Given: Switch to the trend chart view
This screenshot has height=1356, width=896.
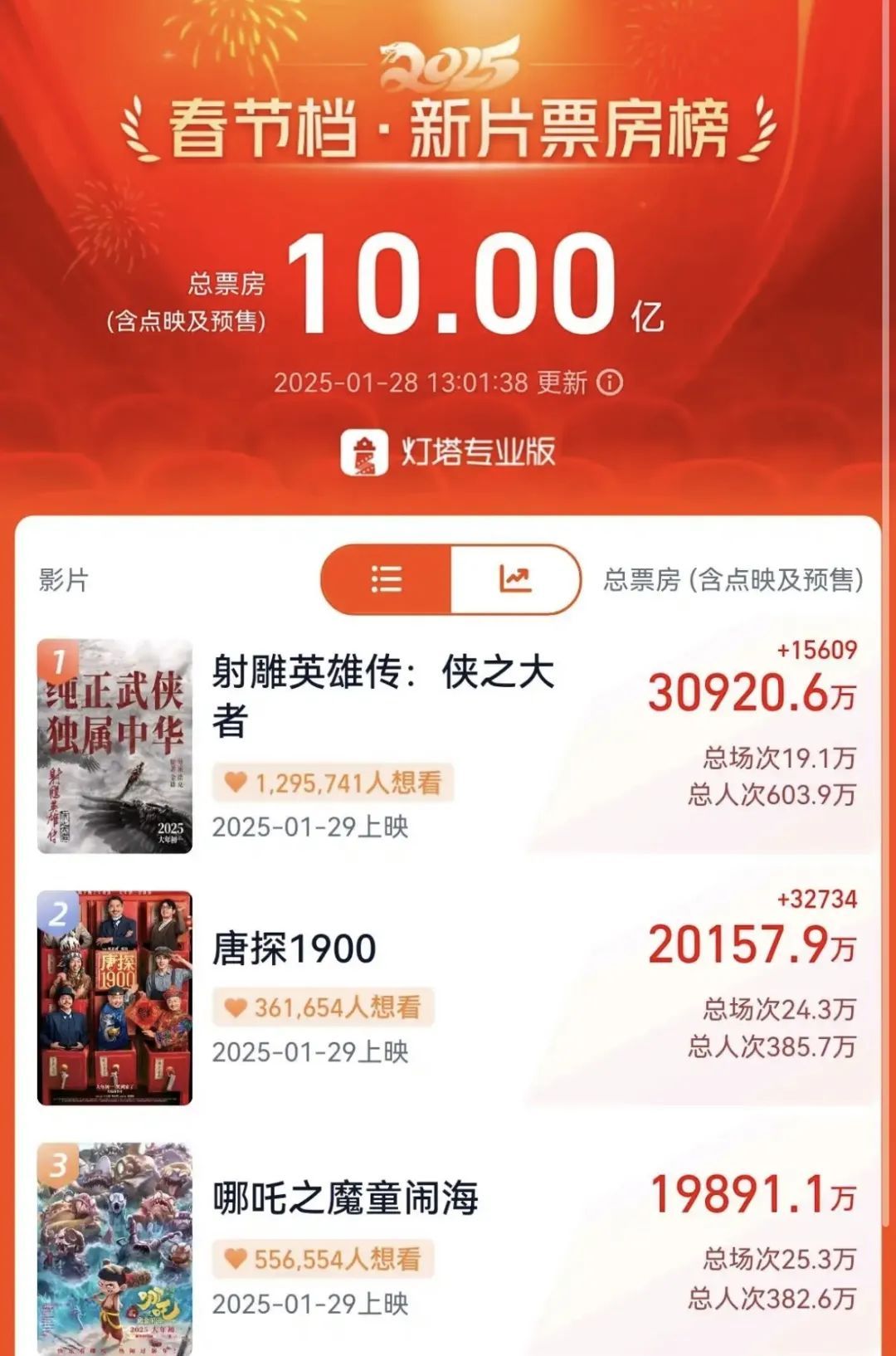Looking at the screenshot, I should click(514, 579).
